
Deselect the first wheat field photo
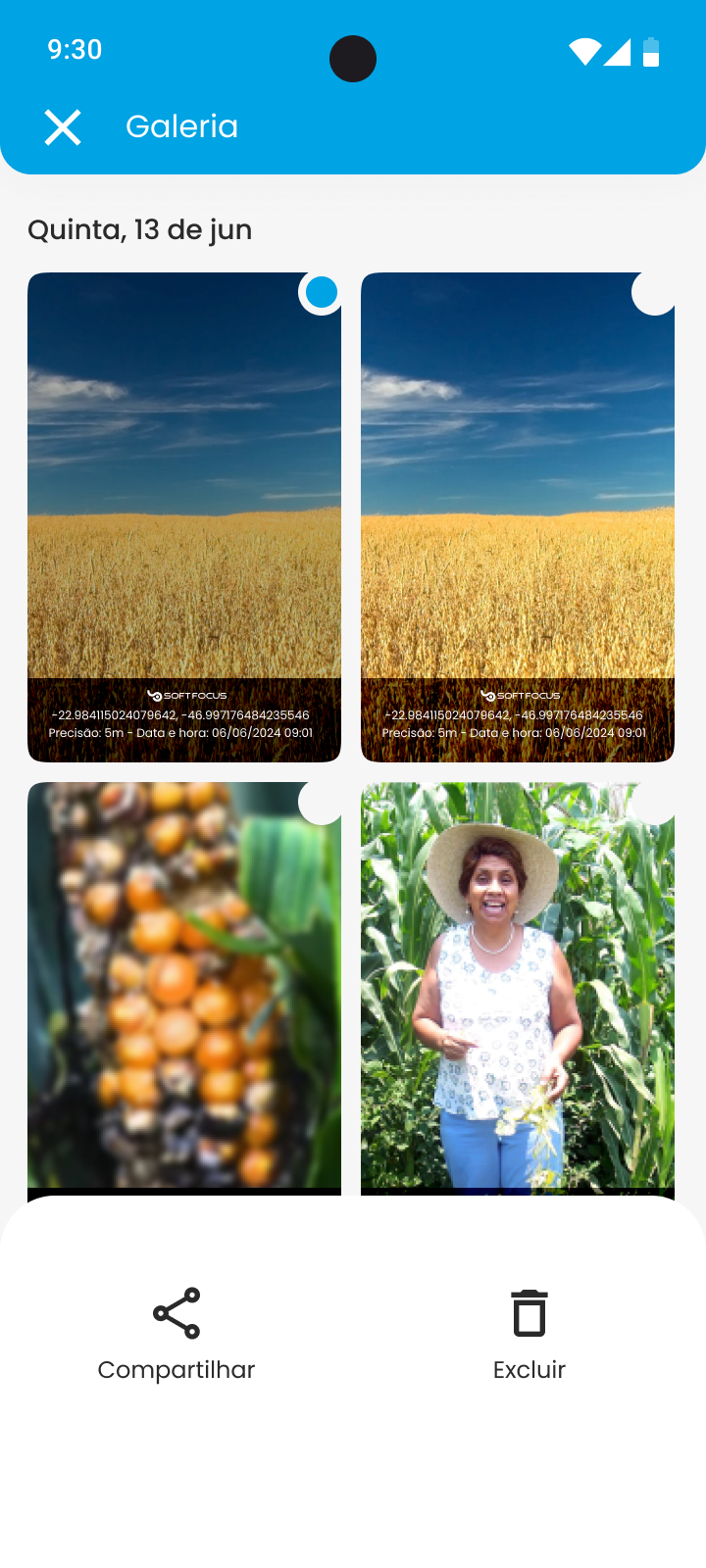coord(321,292)
